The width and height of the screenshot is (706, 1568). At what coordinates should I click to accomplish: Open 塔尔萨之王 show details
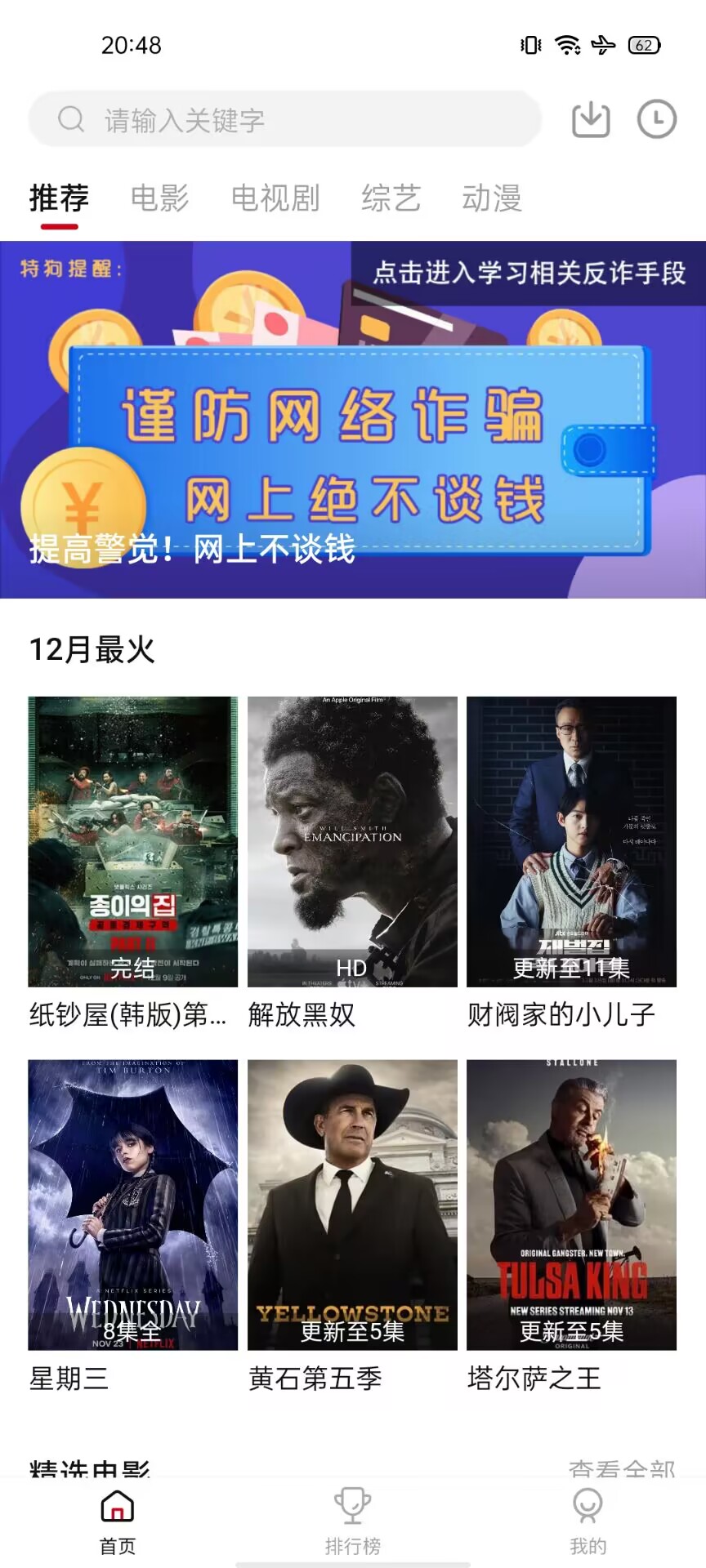(x=571, y=1205)
